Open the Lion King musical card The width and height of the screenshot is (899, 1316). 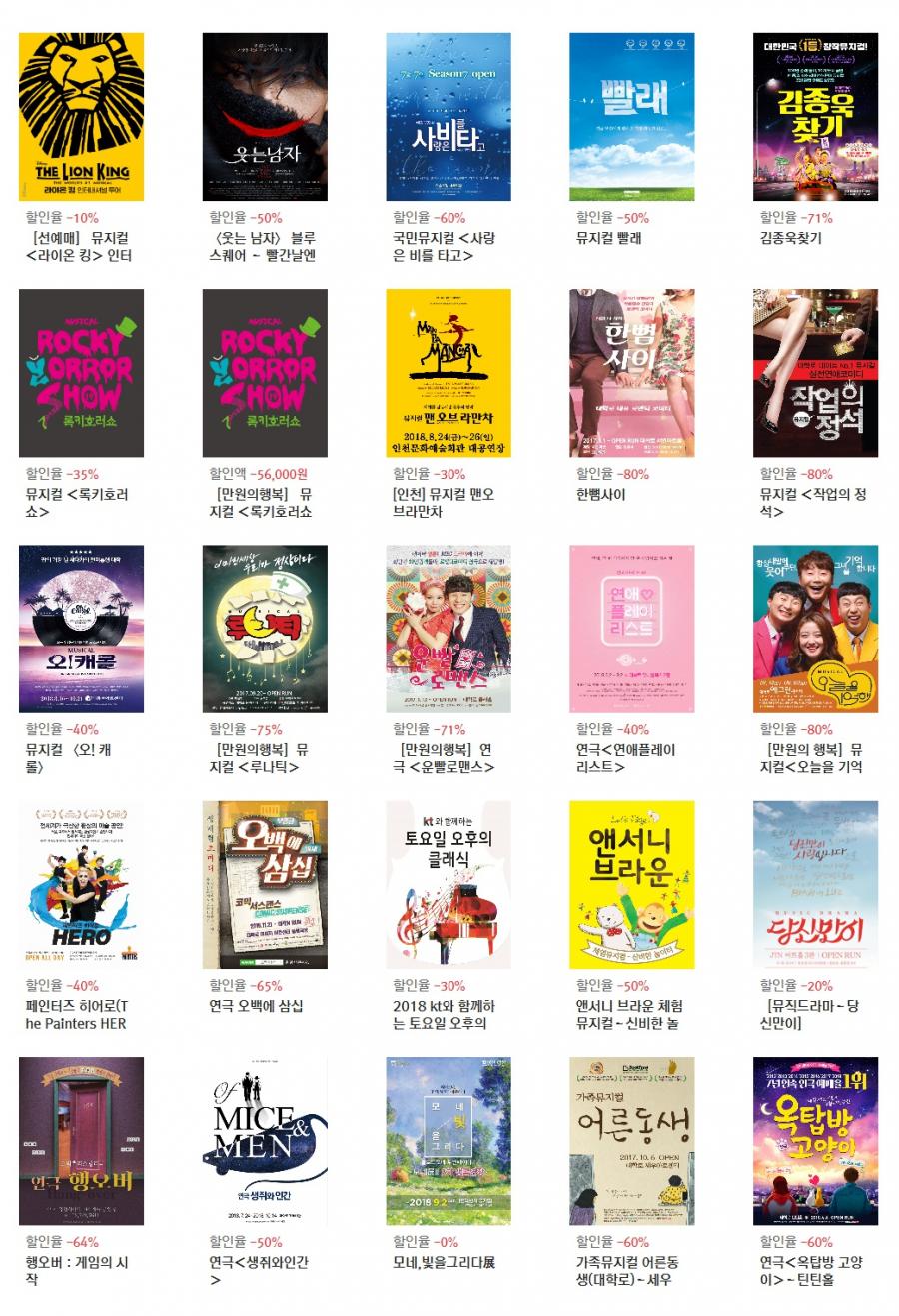click(81, 117)
